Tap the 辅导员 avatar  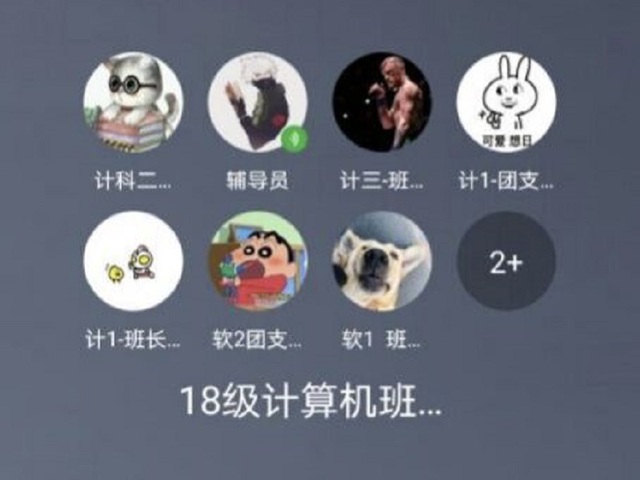(257, 103)
